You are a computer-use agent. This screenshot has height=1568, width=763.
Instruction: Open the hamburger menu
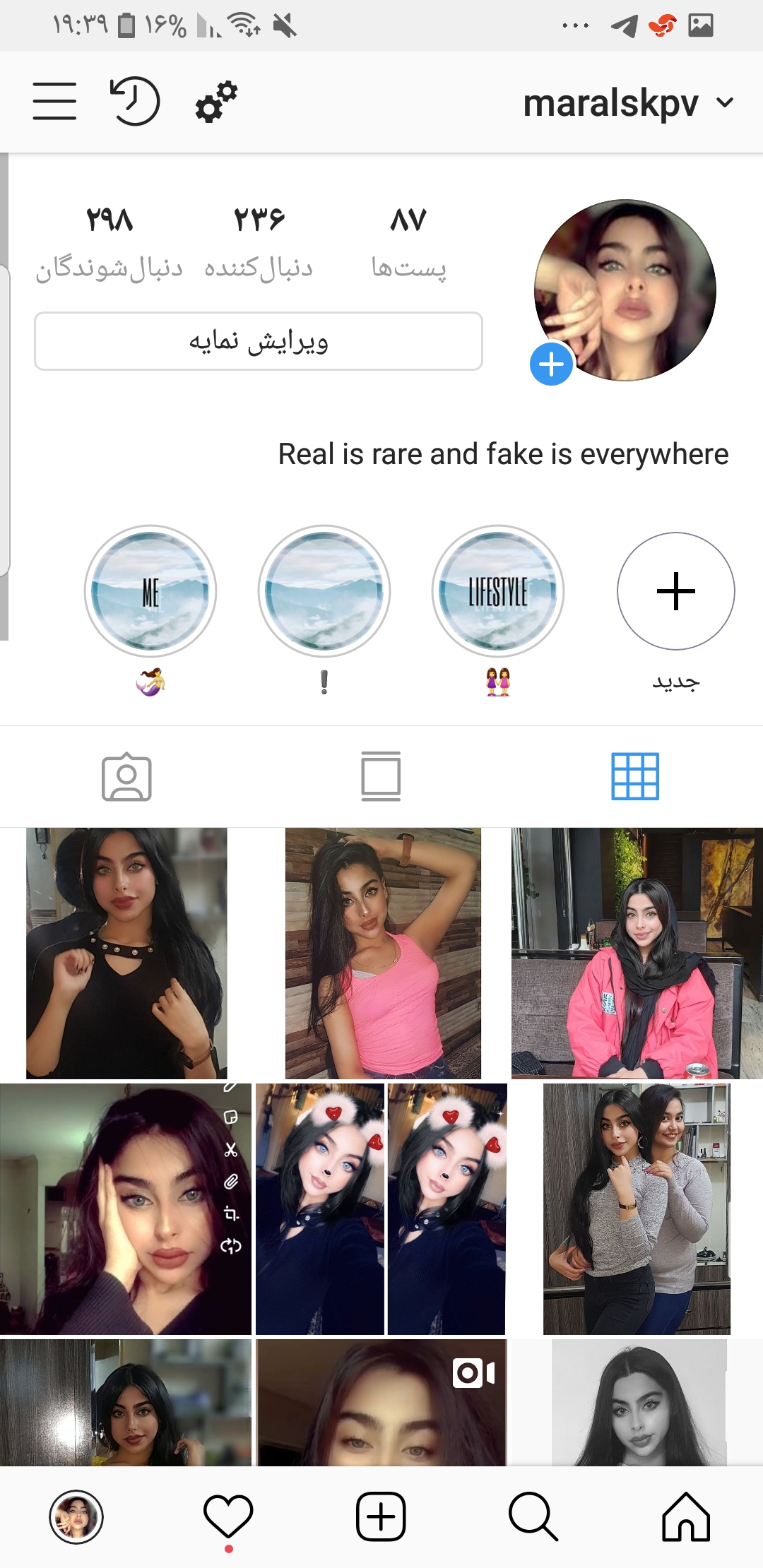pos(54,101)
